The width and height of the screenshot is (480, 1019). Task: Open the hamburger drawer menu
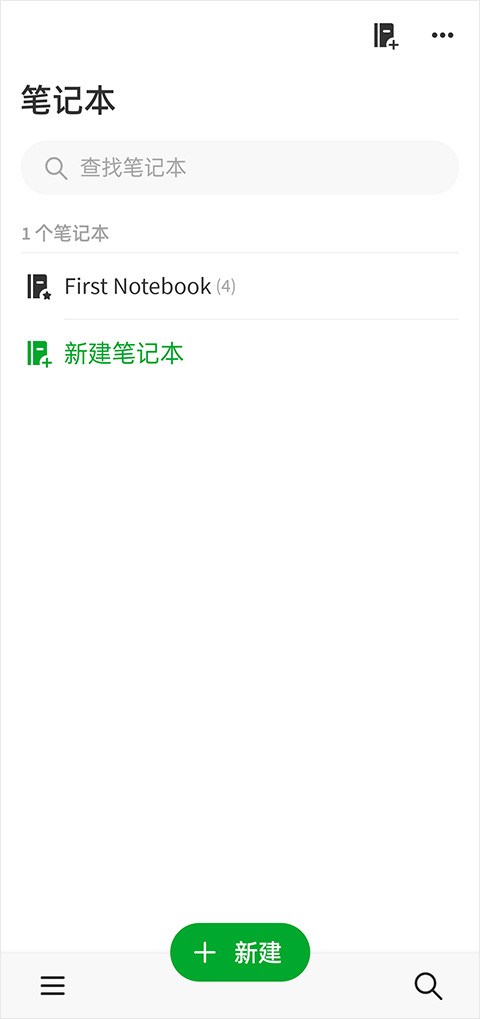[53, 986]
